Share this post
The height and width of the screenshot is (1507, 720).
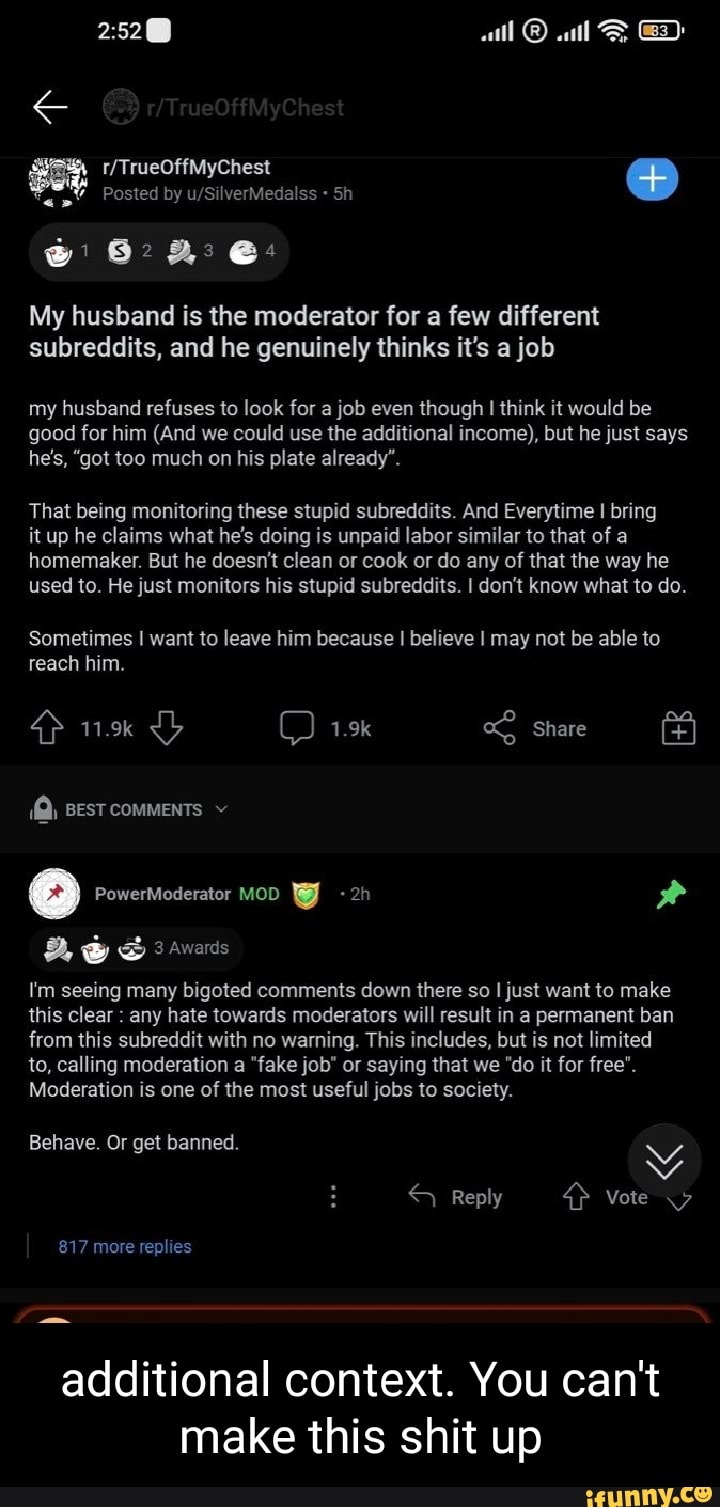click(x=535, y=729)
